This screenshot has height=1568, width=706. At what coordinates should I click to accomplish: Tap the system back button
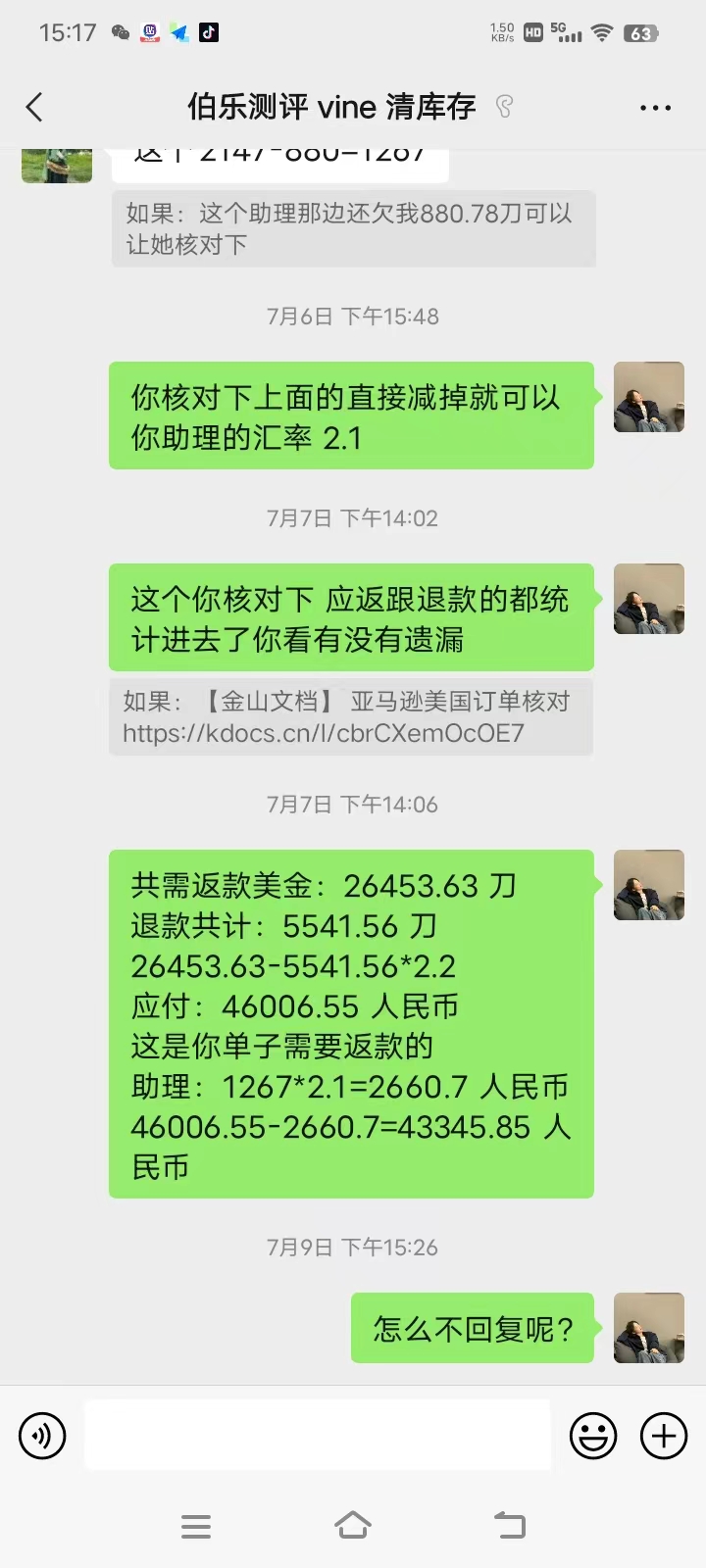coord(510,1526)
